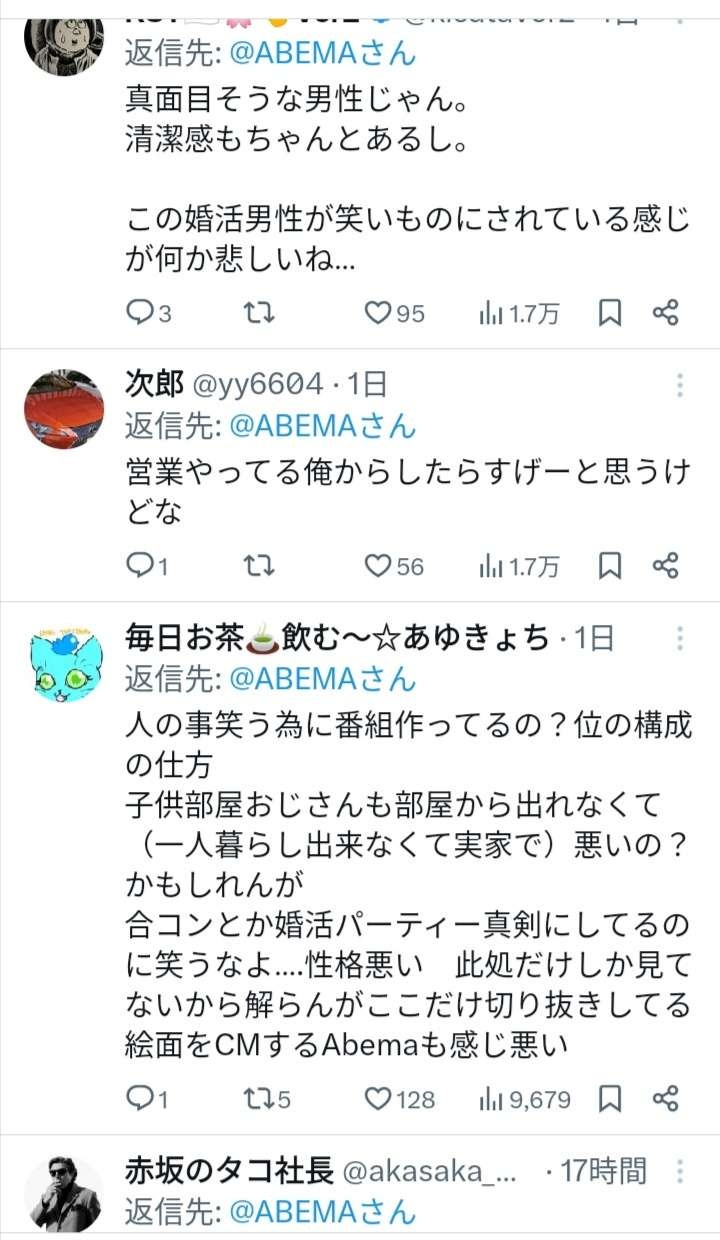720x1240 pixels.
Task: Like the reply by 次郎
Action: click(377, 567)
